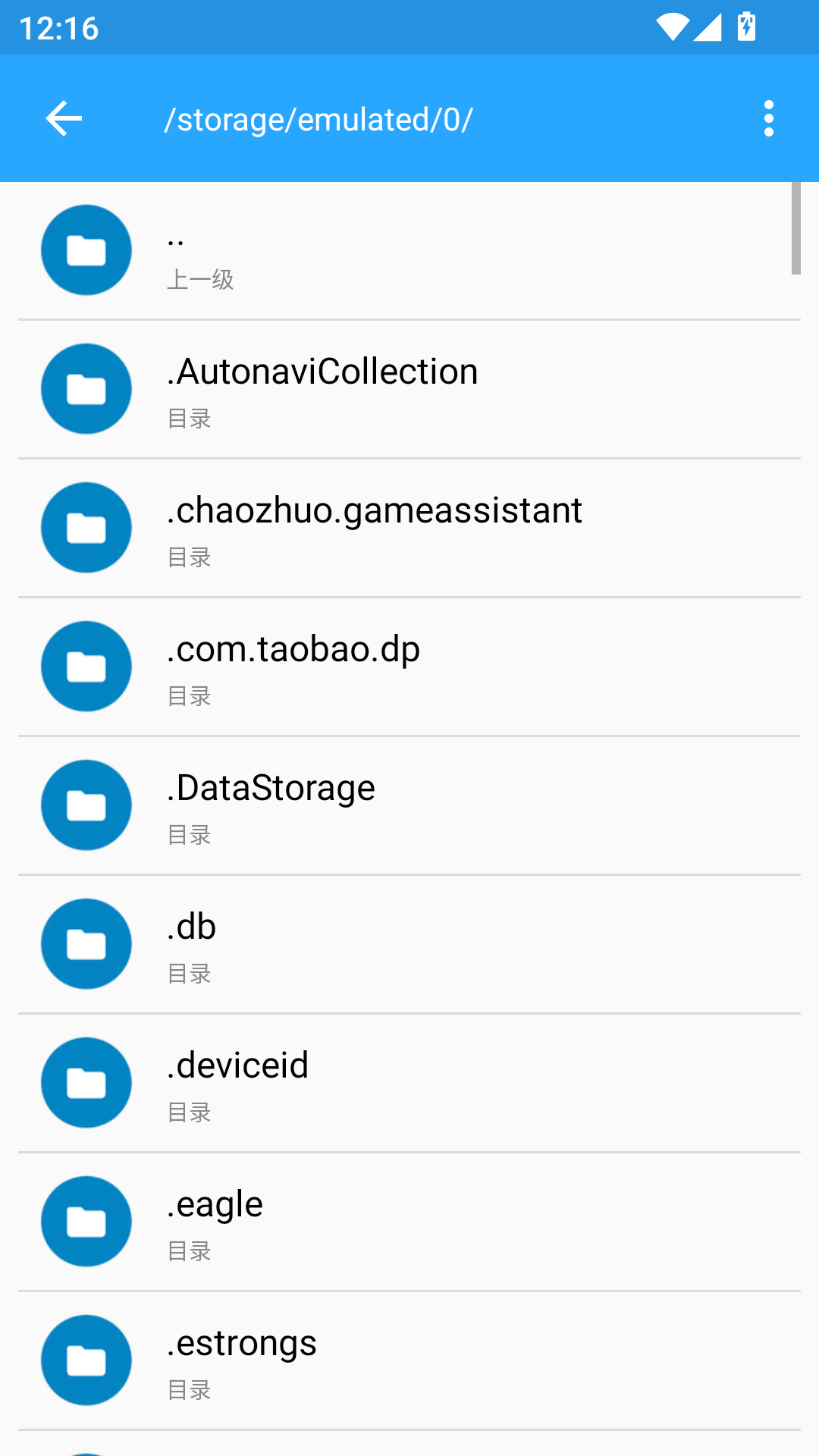The width and height of the screenshot is (819, 1456).
Task: Open the .deviceid folder
Action: click(x=409, y=1083)
